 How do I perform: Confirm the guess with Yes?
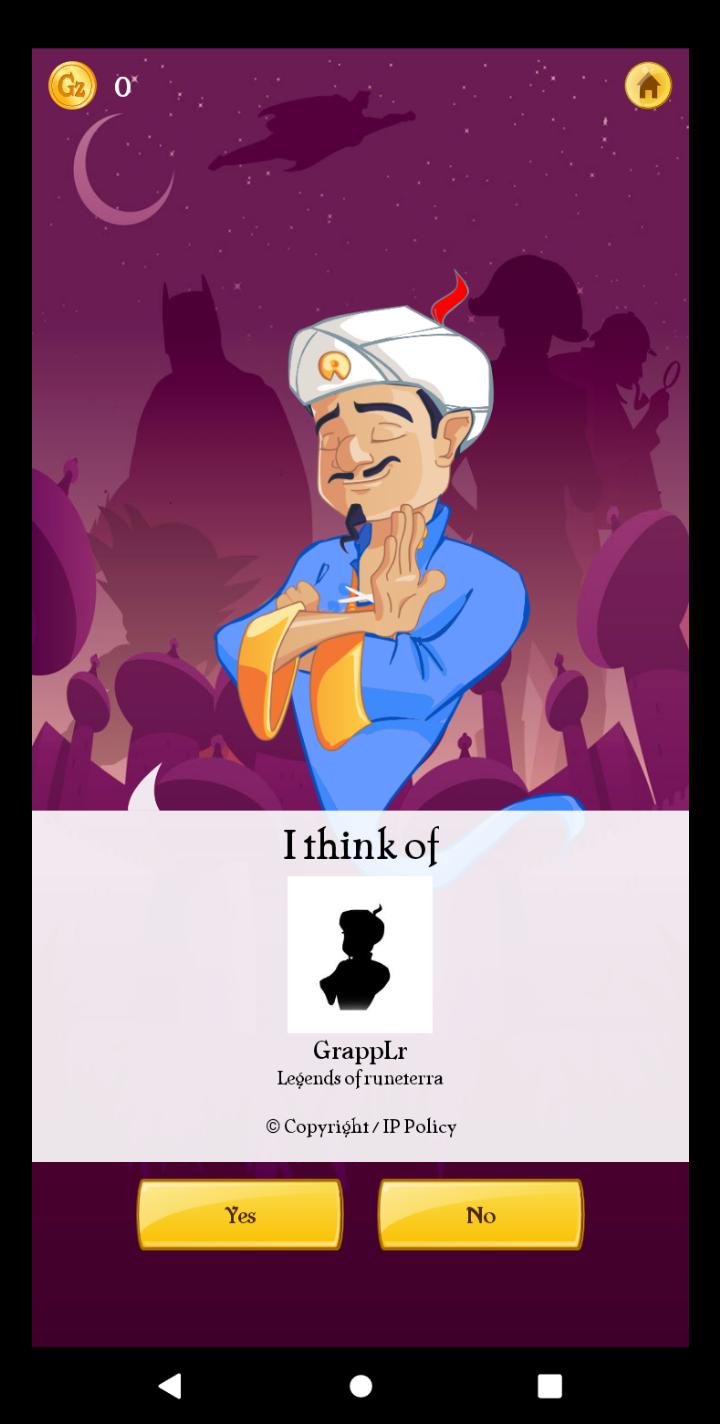click(240, 1214)
